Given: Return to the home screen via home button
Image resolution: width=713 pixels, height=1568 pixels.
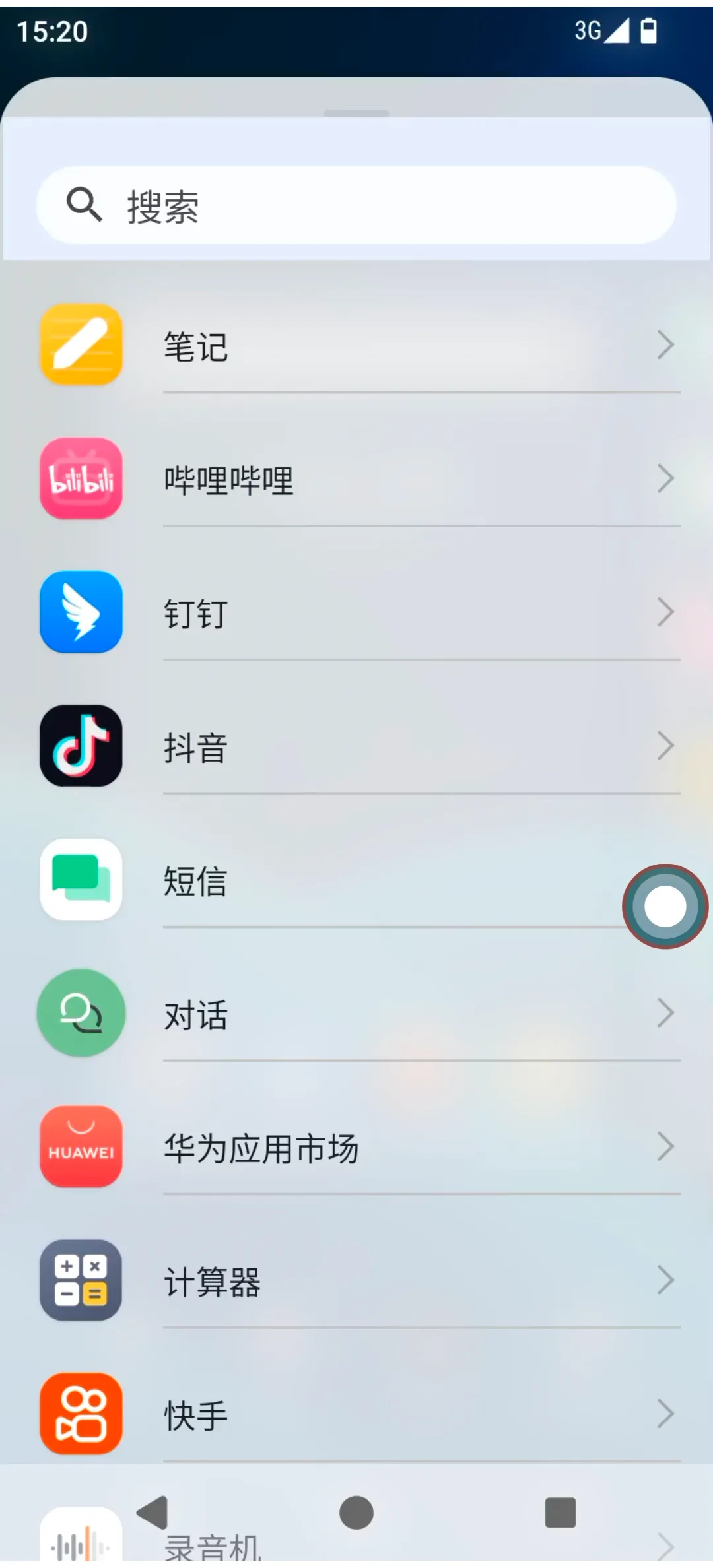Looking at the screenshot, I should coord(356,1513).
